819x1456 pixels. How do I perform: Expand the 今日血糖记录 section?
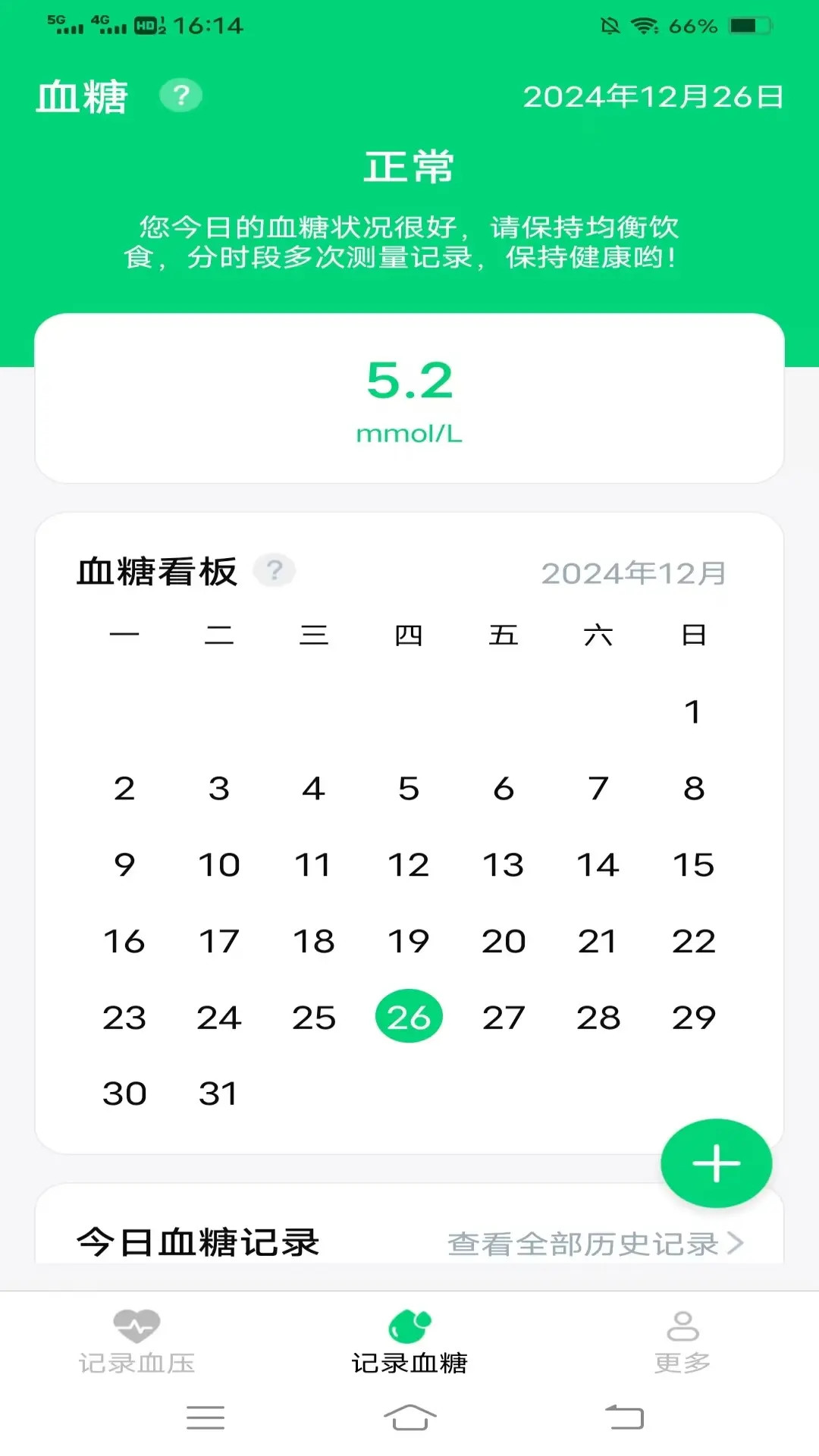[x=196, y=1241]
